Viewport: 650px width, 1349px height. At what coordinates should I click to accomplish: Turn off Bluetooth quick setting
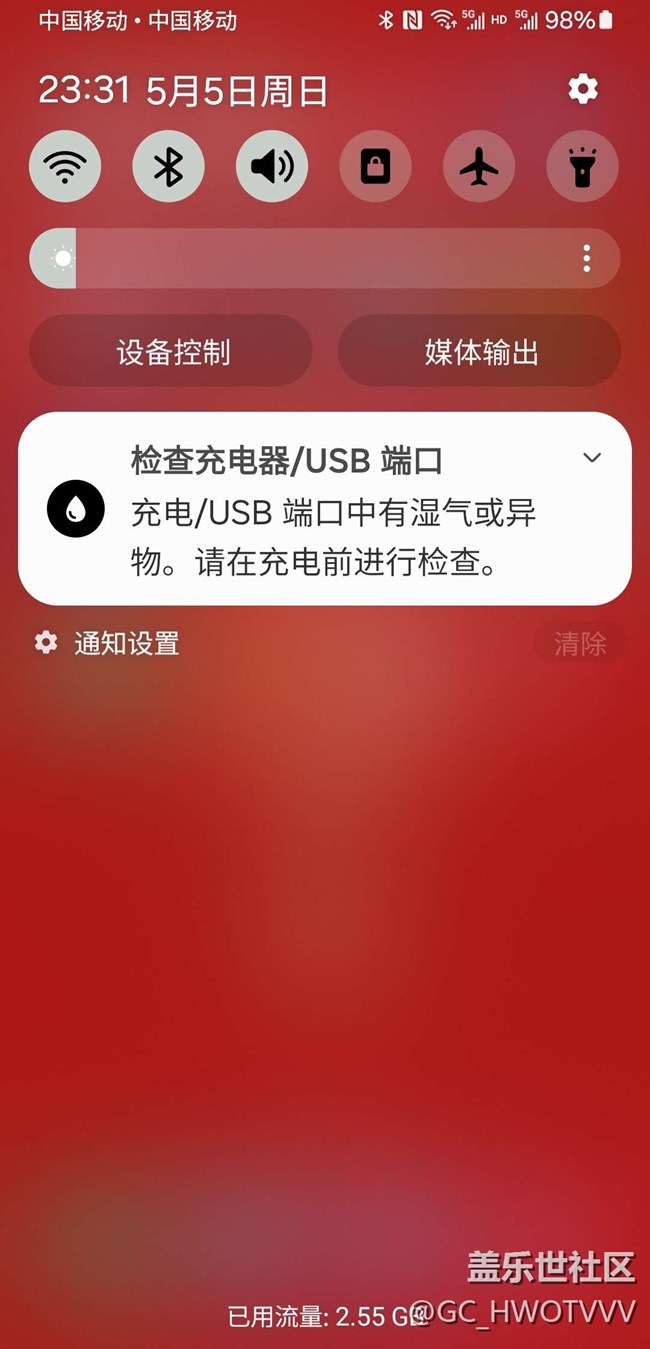[x=168, y=167]
